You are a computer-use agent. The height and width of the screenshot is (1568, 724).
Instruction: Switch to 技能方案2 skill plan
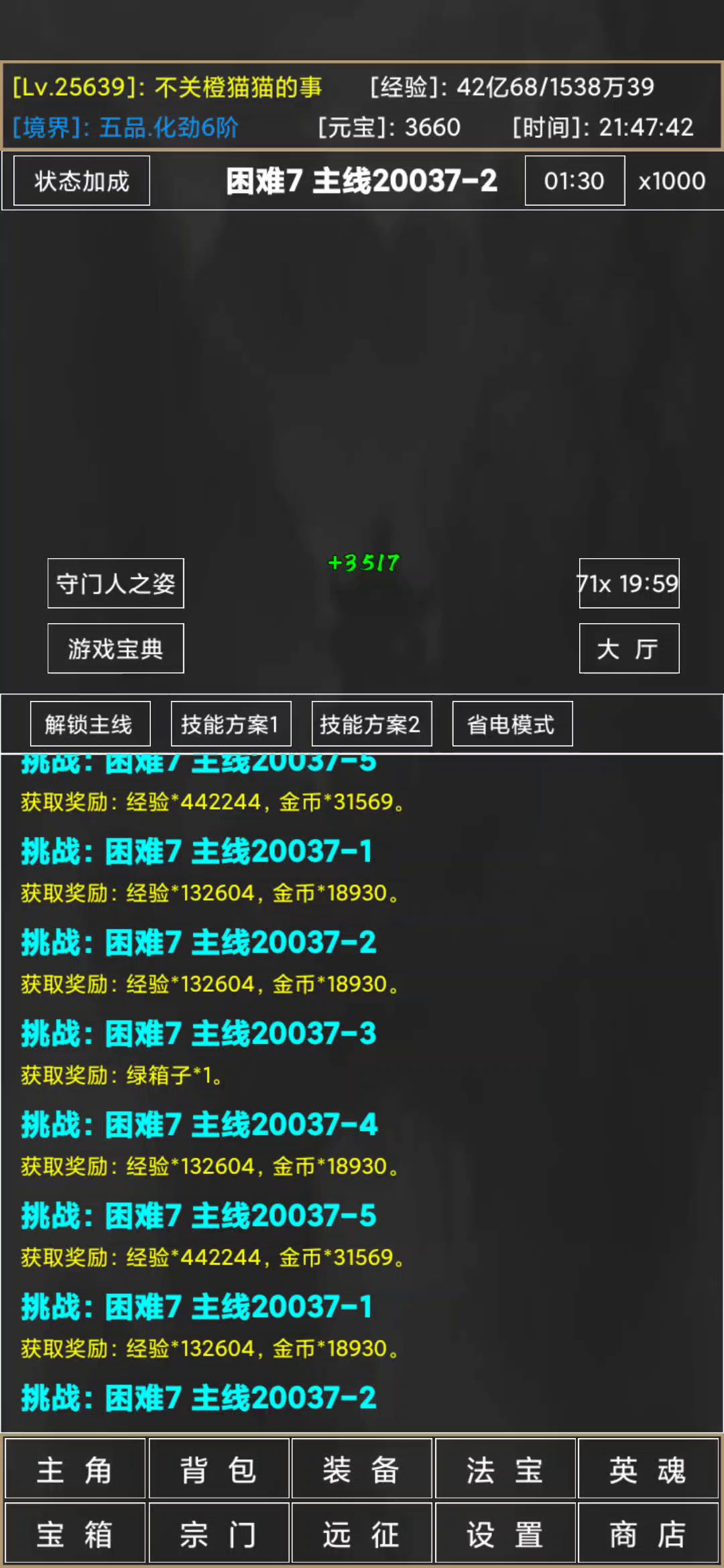pyautogui.click(x=371, y=724)
